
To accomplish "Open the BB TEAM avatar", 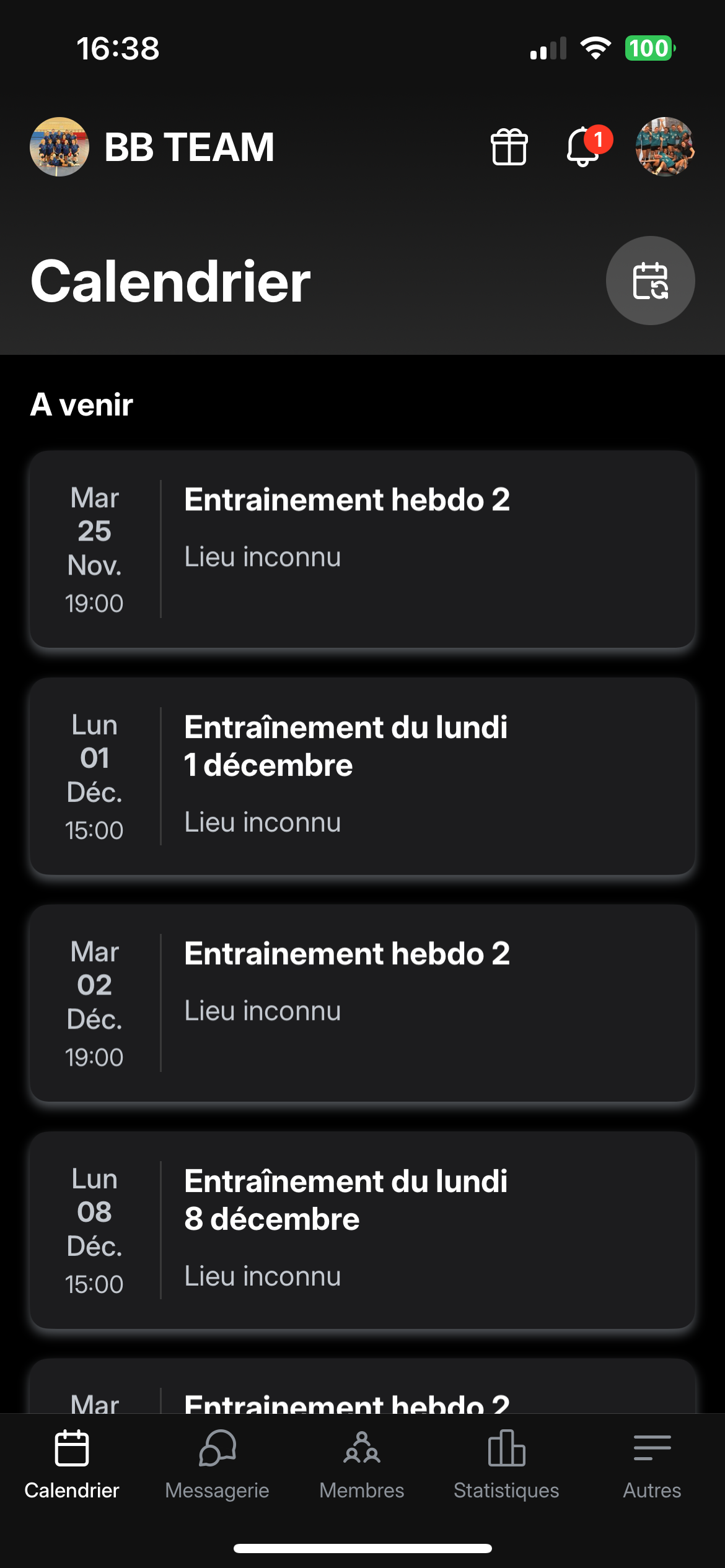I will point(59,147).
